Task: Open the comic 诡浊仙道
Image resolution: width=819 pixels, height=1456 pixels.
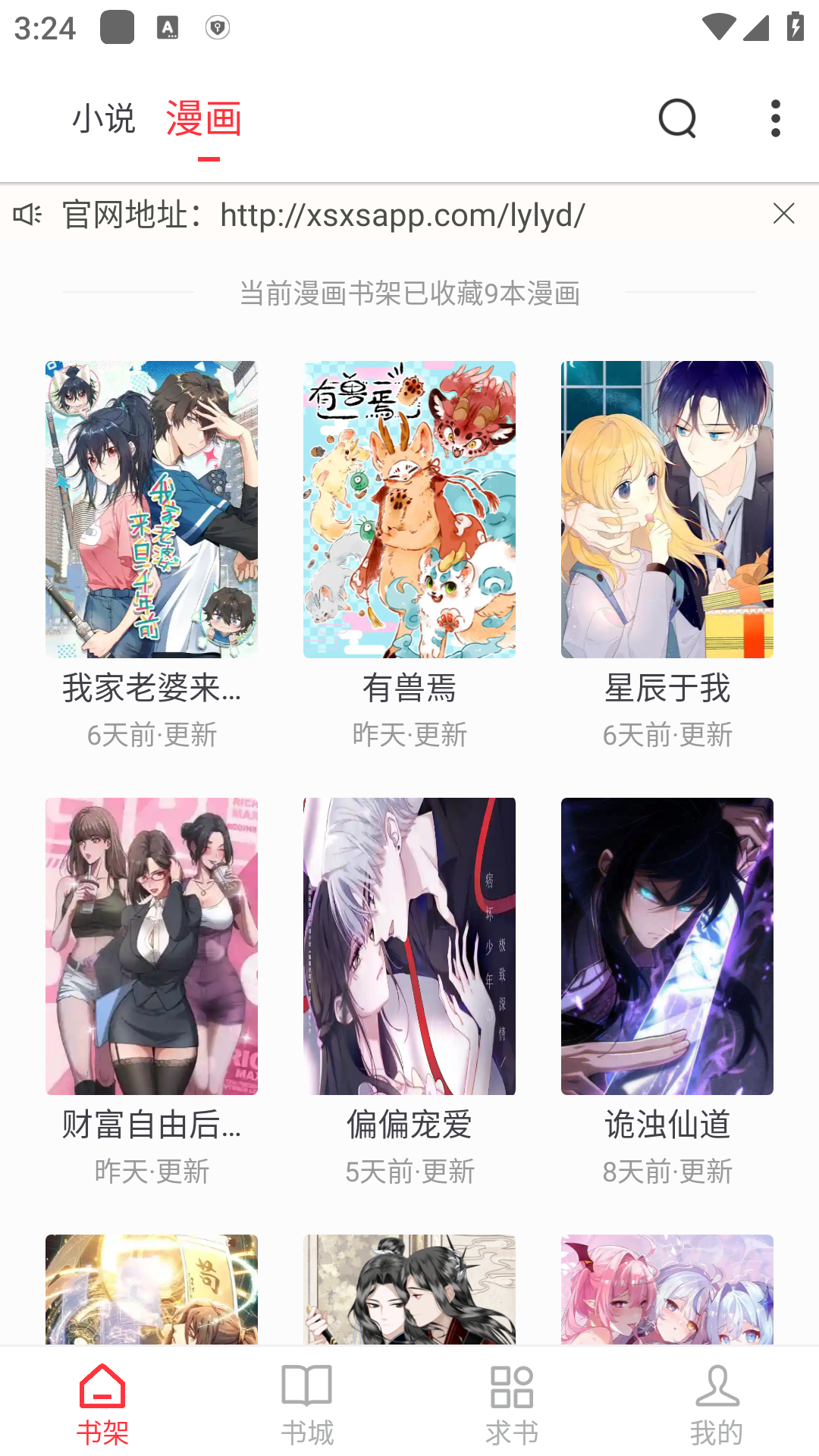Action: (x=667, y=946)
